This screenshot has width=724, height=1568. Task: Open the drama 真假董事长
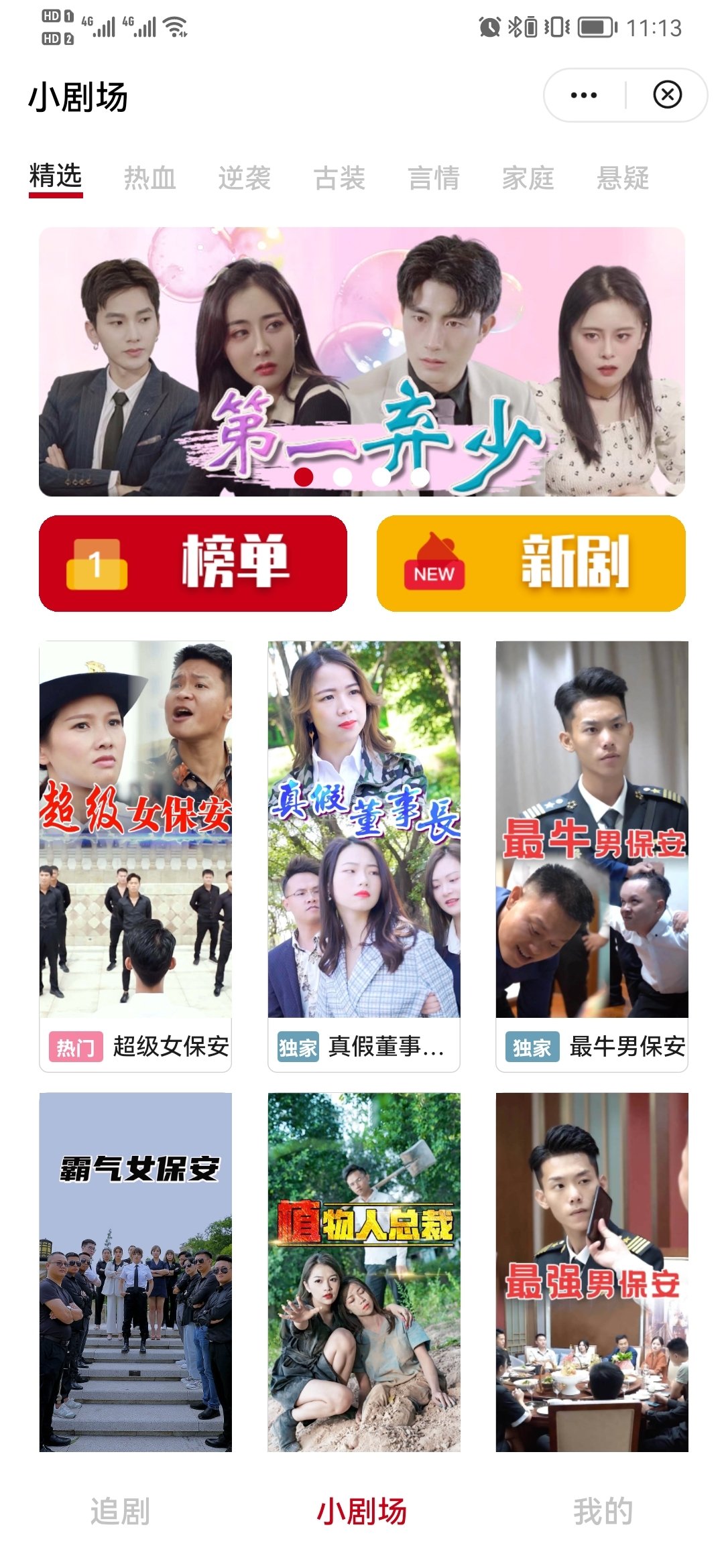point(364,856)
